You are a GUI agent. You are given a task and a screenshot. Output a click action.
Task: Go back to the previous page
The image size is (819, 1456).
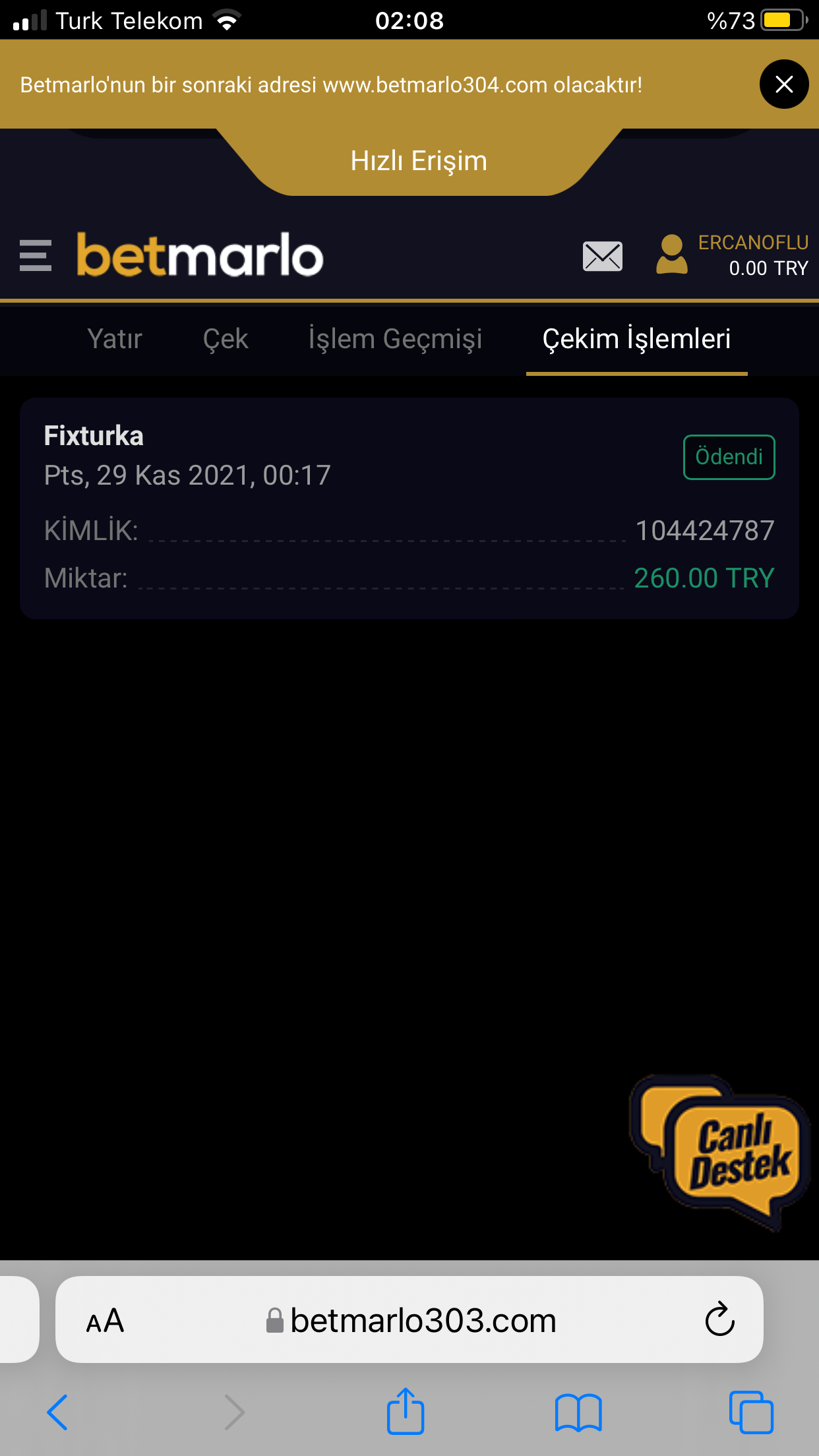[57, 1412]
